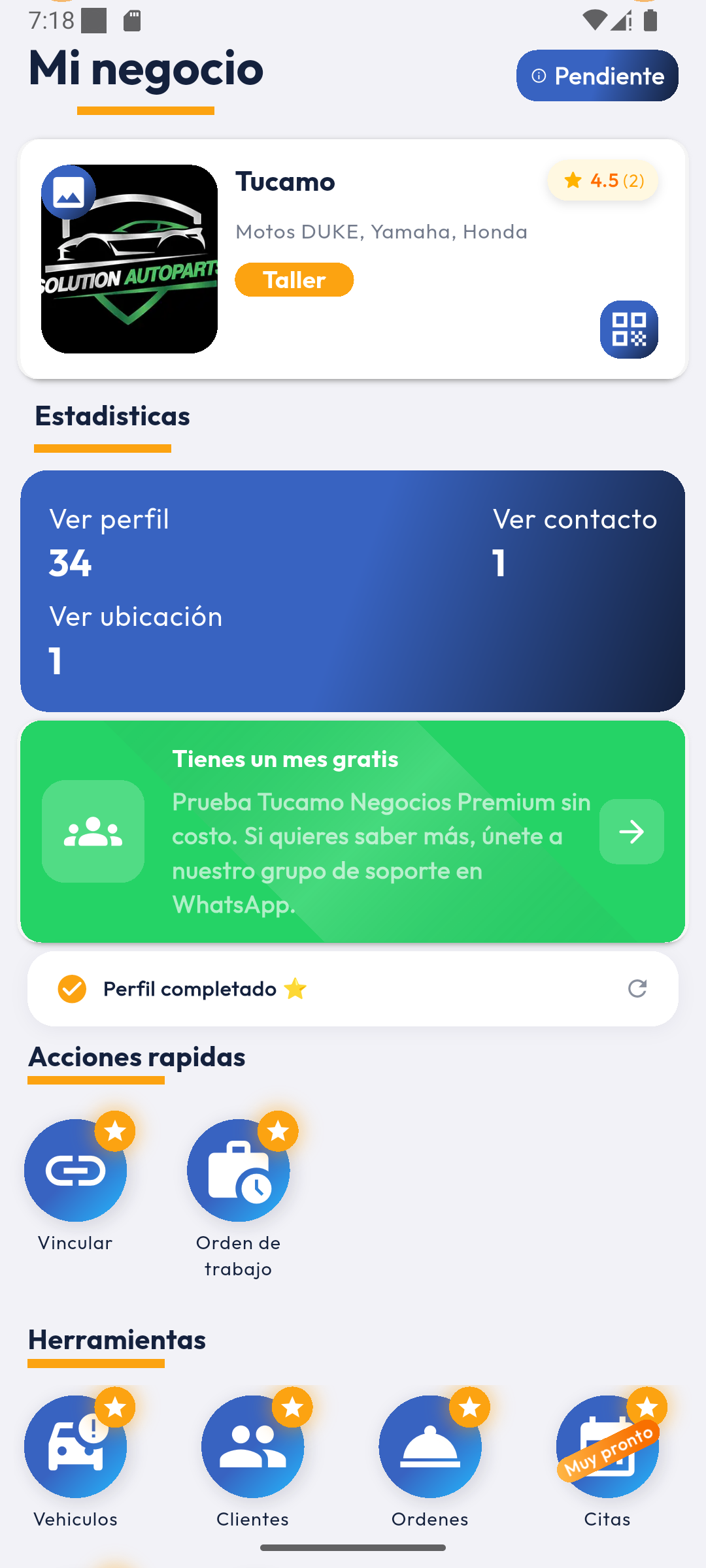Image resolution: width=706 pixels, height=1568 pixels.
Task: Tap the 4.5 star rating
Action: point(602,180)
